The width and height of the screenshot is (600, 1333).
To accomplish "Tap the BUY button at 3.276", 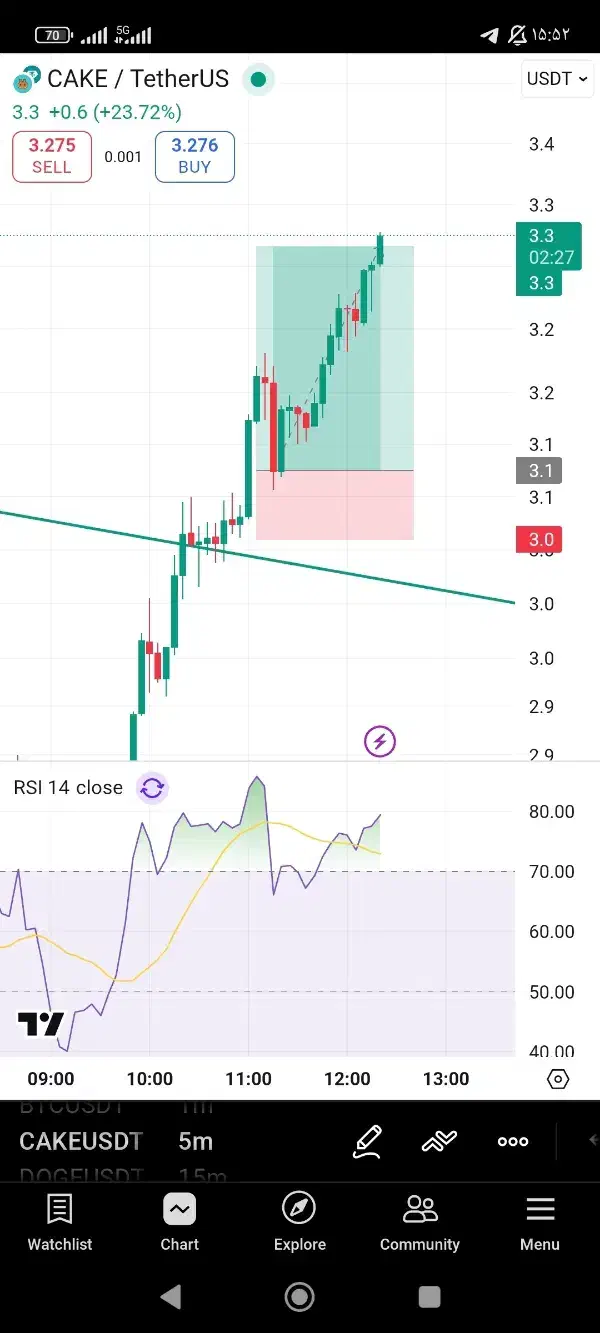I will tap(195, 157).
